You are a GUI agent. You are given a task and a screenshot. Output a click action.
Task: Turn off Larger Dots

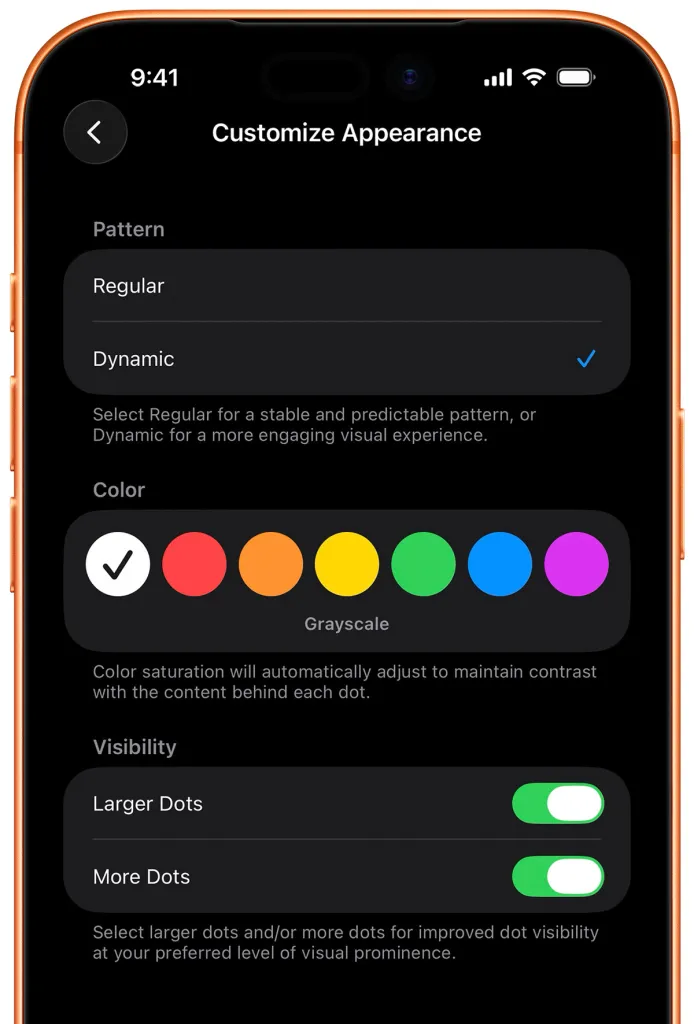point(558,804)
